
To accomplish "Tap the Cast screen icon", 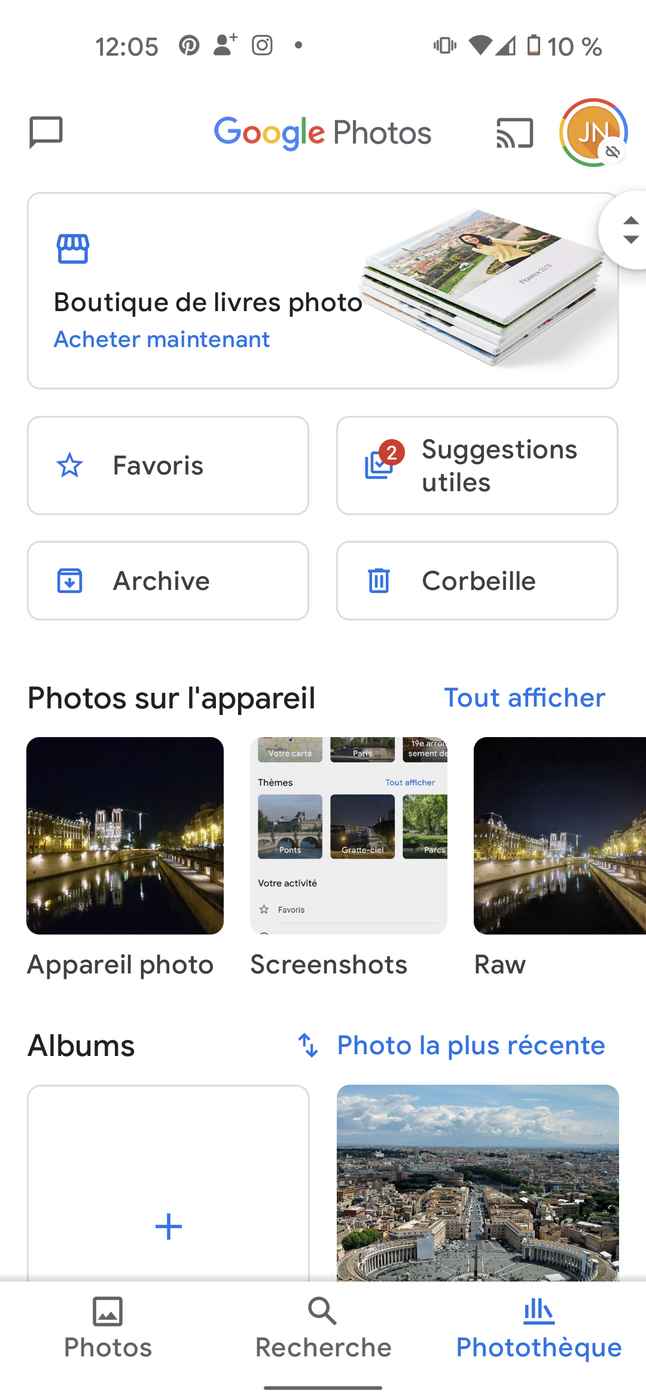I will pos(514,133).
